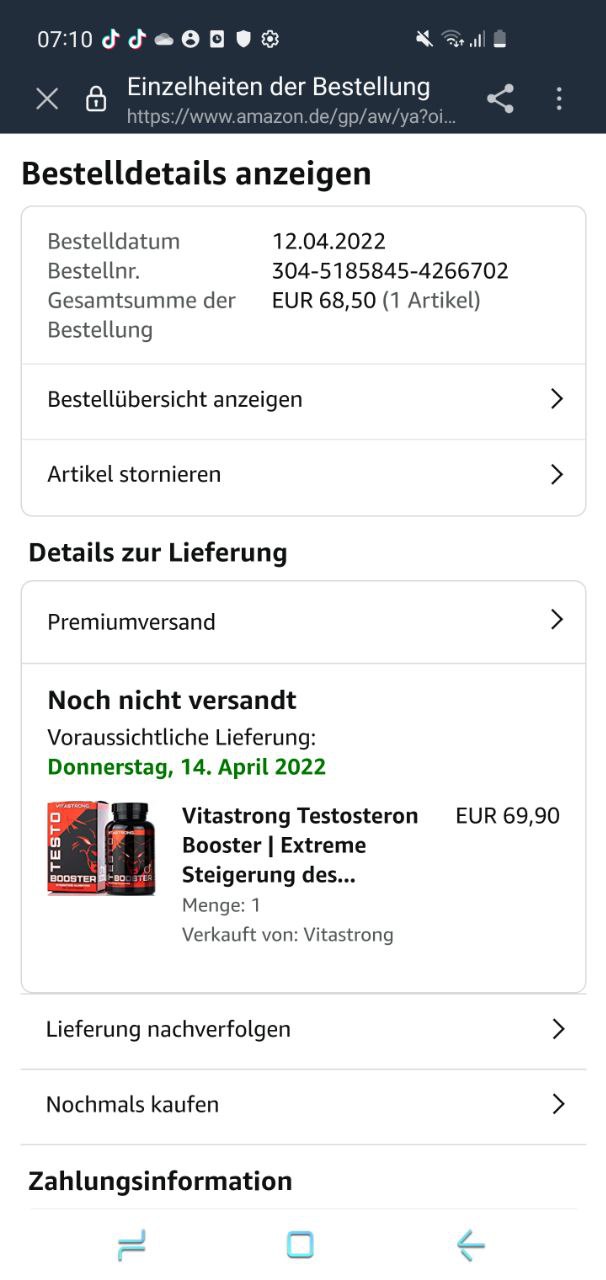The height and width of the screenshot is (1280, 606).
Task: Open the three-dot overflow menu
Action: click(559, 98)
